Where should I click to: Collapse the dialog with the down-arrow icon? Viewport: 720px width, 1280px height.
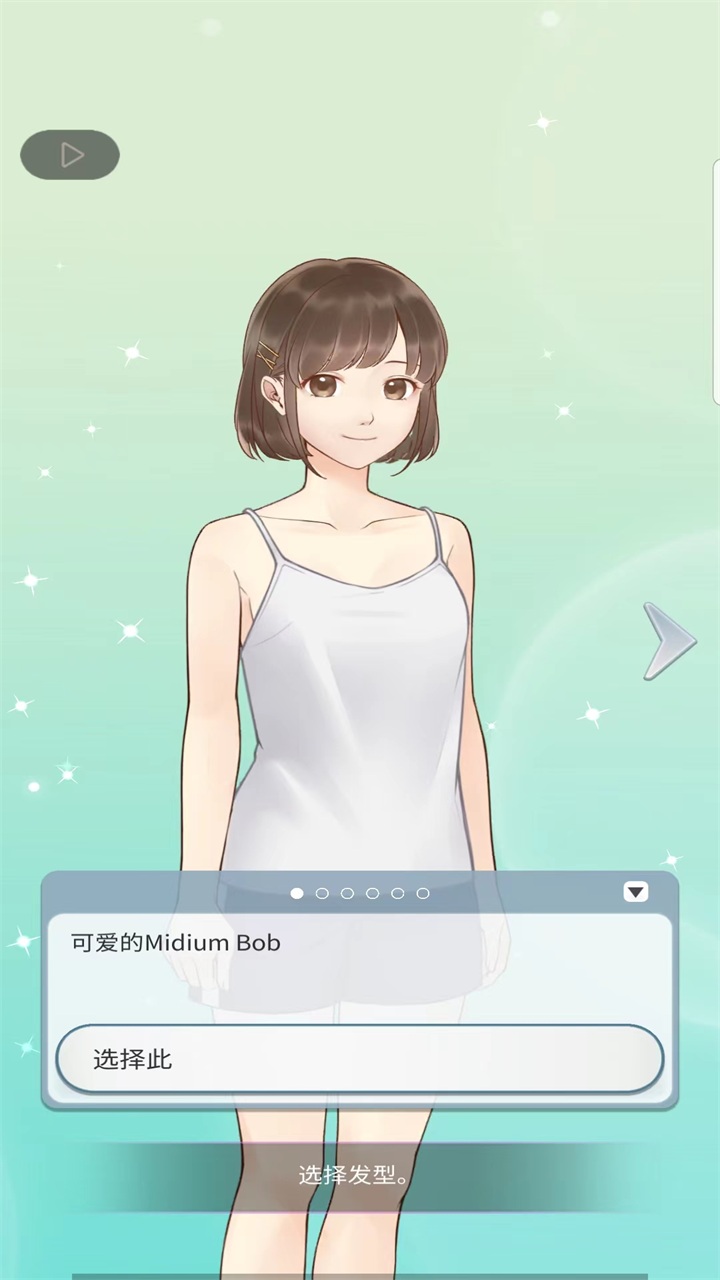[636, 892]
